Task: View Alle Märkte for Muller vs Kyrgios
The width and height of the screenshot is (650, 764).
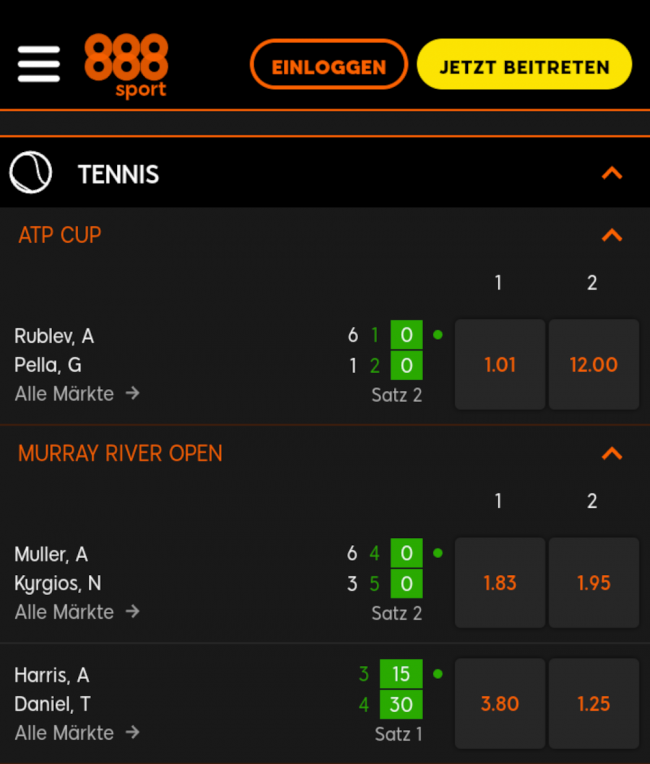Action: point(77,612)
